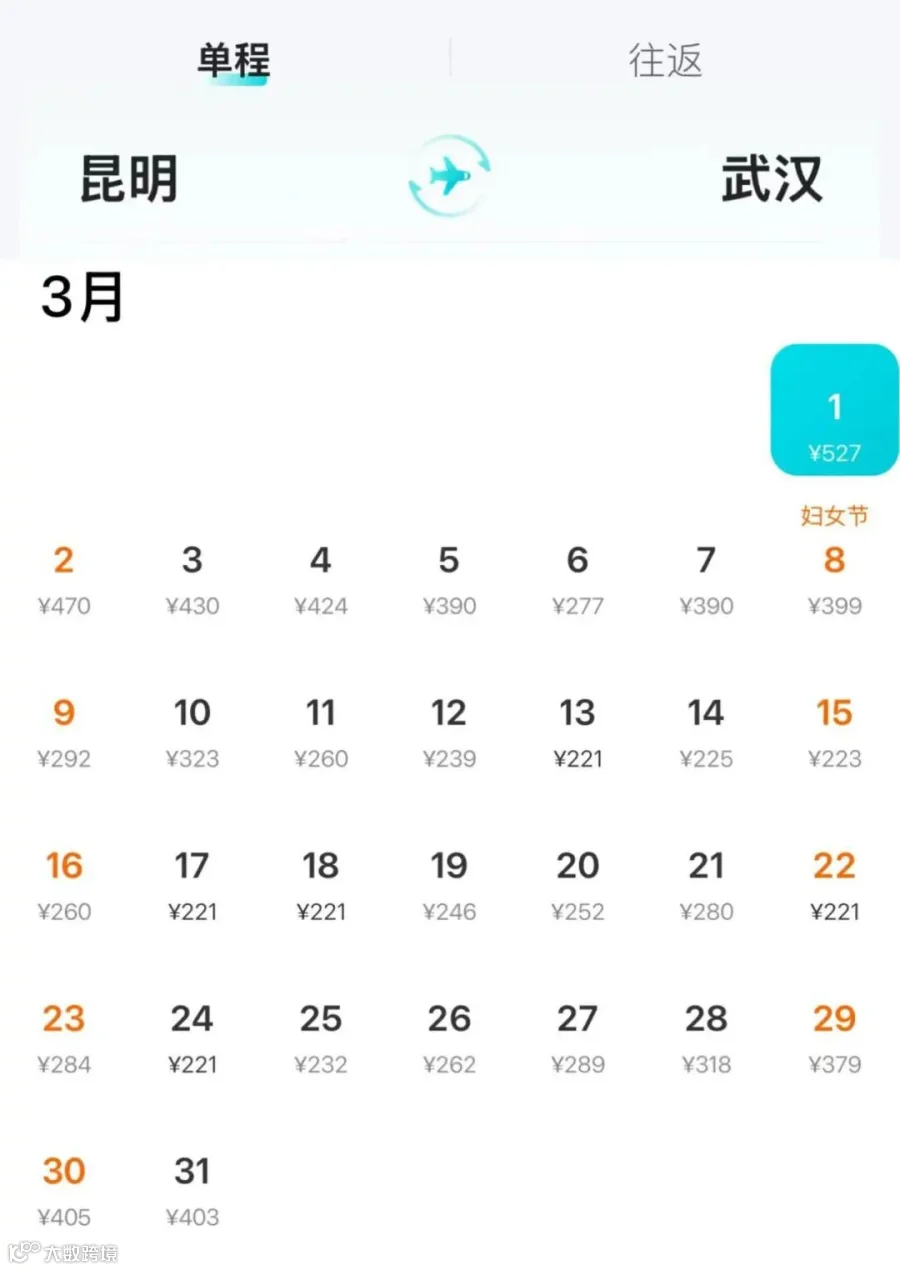Image resolution: width=900 pixels, height=1270 pixels.
Task: Select March 30 at ¥405
Action: 64,1192
